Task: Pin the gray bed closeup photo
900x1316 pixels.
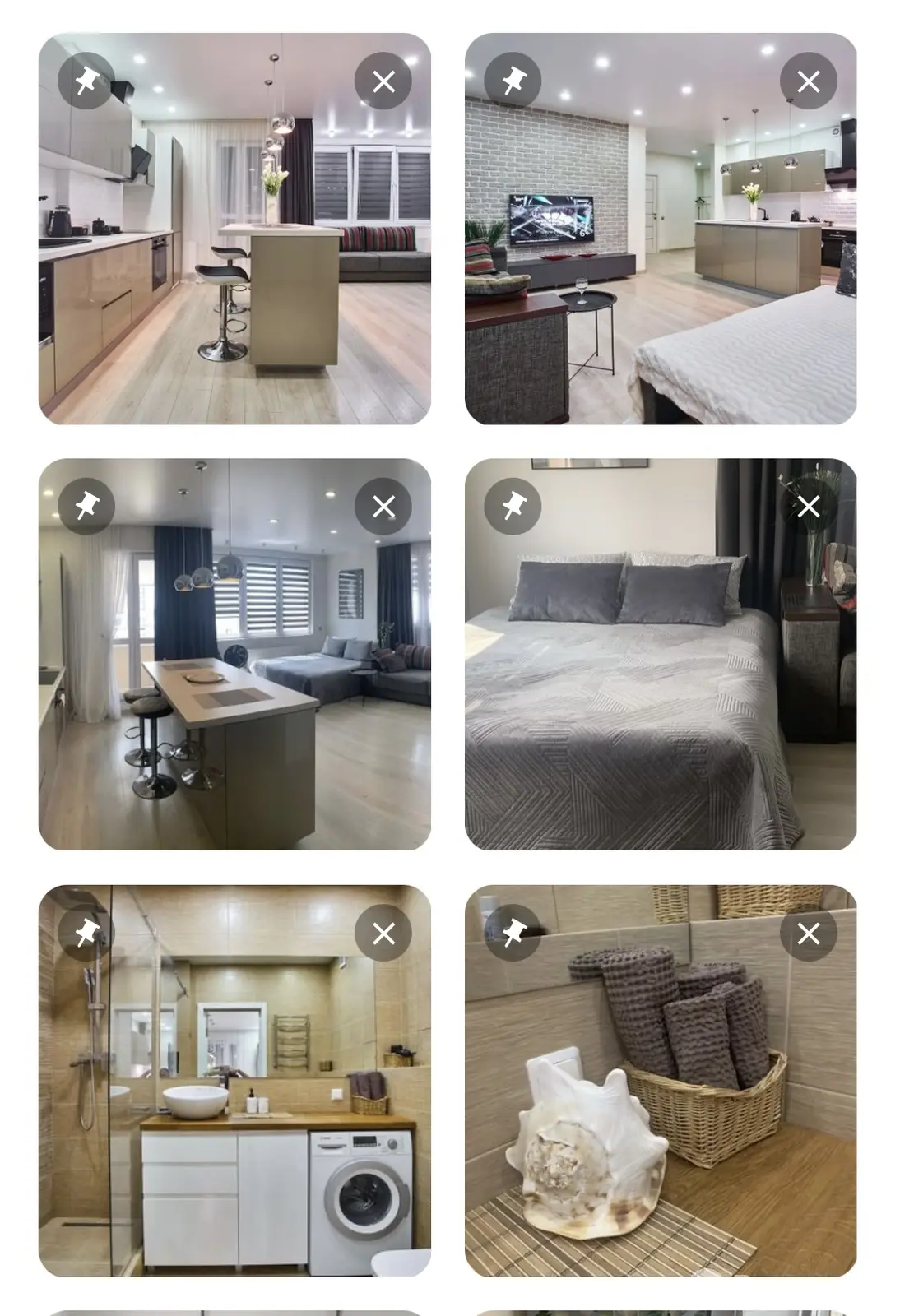Action: click(513, 506)
